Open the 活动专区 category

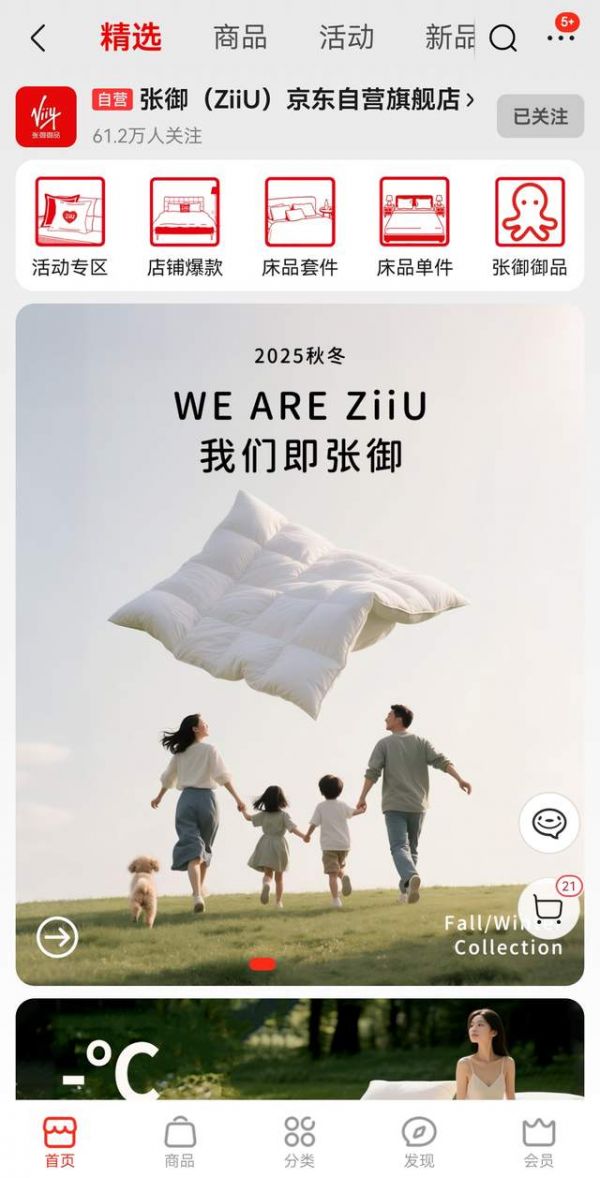tap(70, 226)
